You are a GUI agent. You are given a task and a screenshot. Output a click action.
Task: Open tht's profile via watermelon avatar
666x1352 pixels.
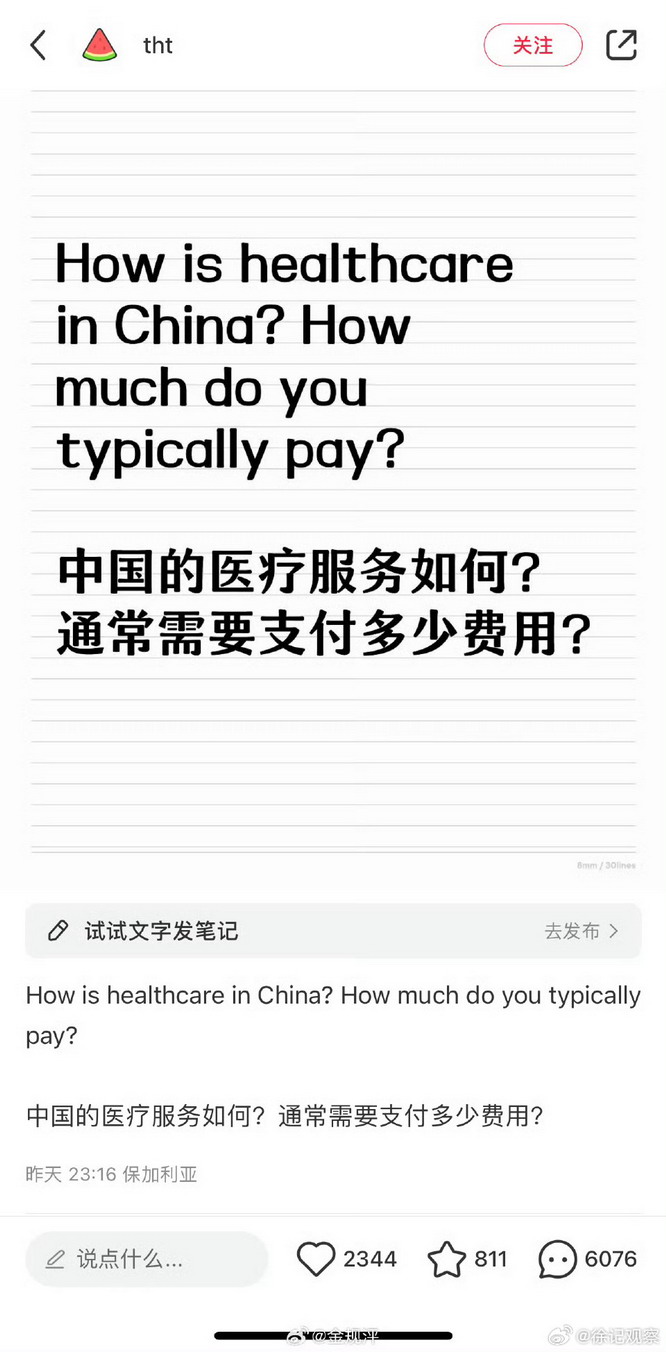click(100, 45)
